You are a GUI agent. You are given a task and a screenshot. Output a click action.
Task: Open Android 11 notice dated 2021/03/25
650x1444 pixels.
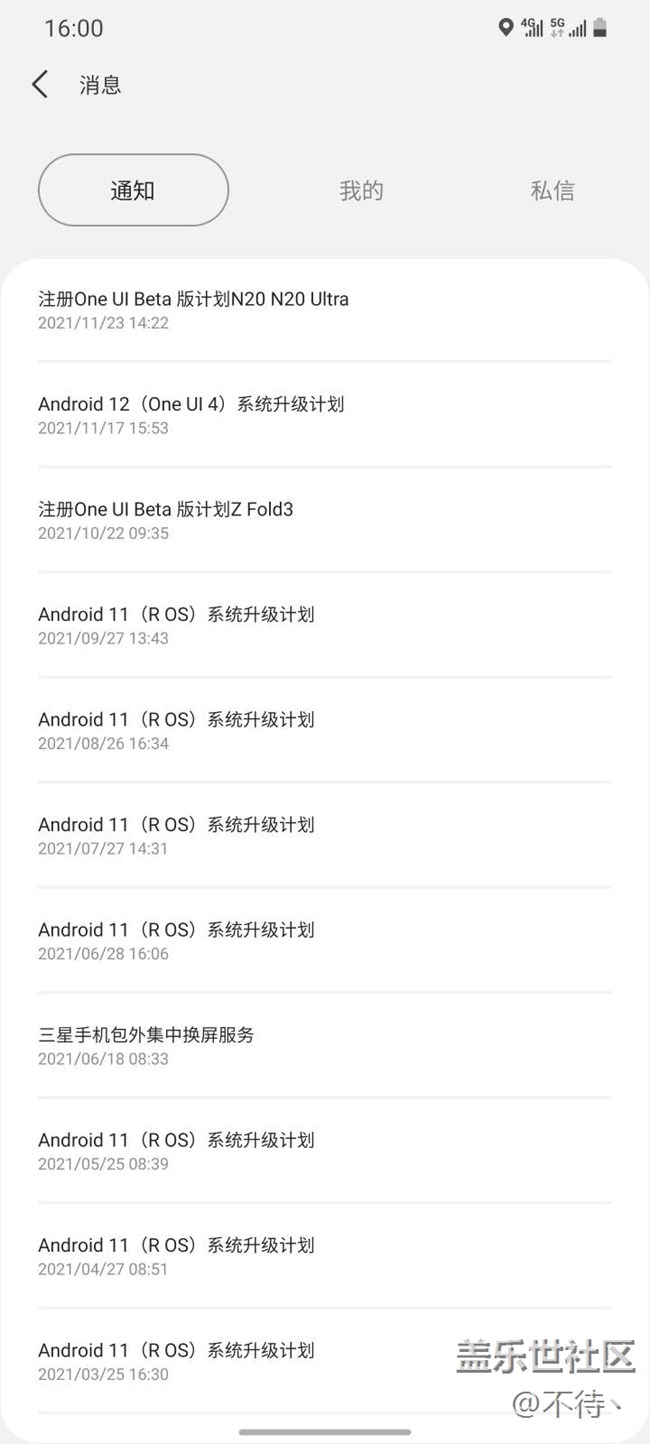pos(325,1360)
